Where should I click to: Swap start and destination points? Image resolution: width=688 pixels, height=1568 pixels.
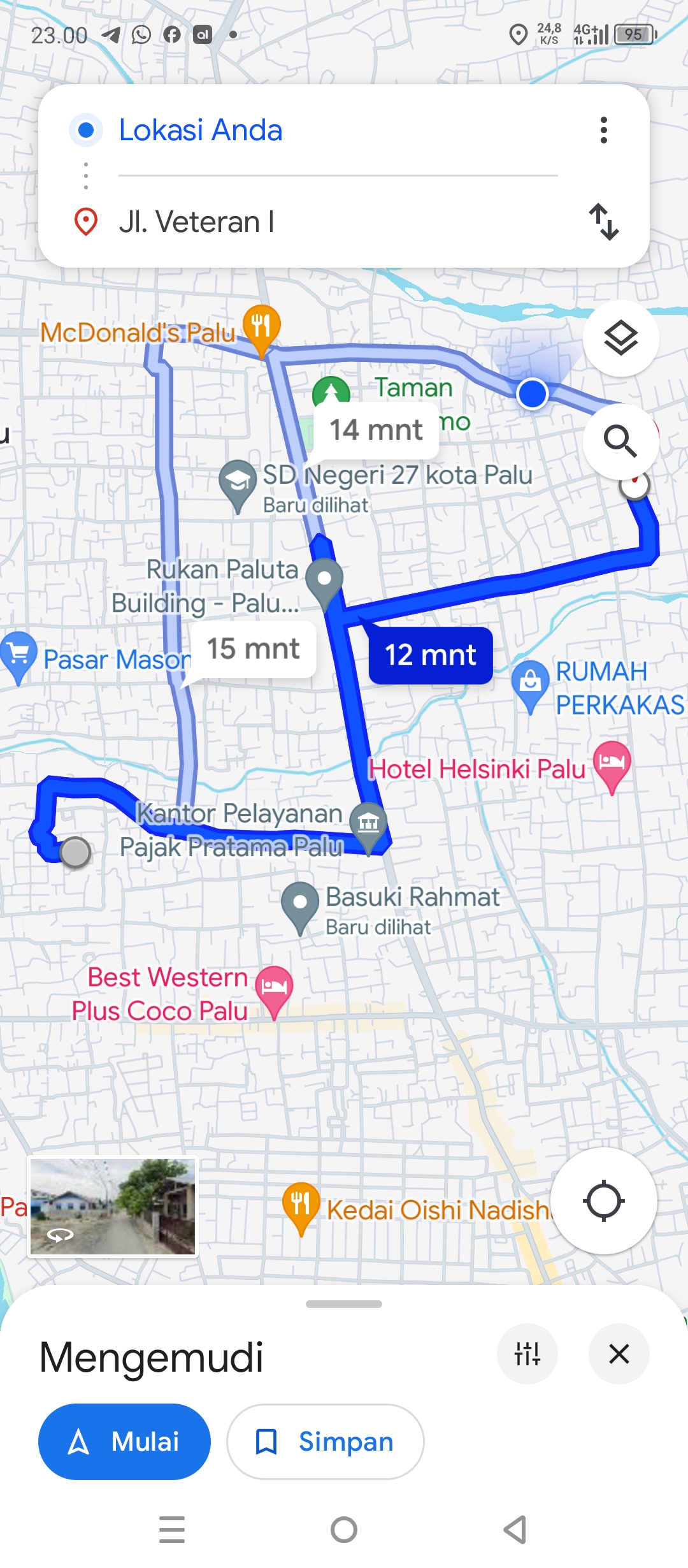pos(603,222)
